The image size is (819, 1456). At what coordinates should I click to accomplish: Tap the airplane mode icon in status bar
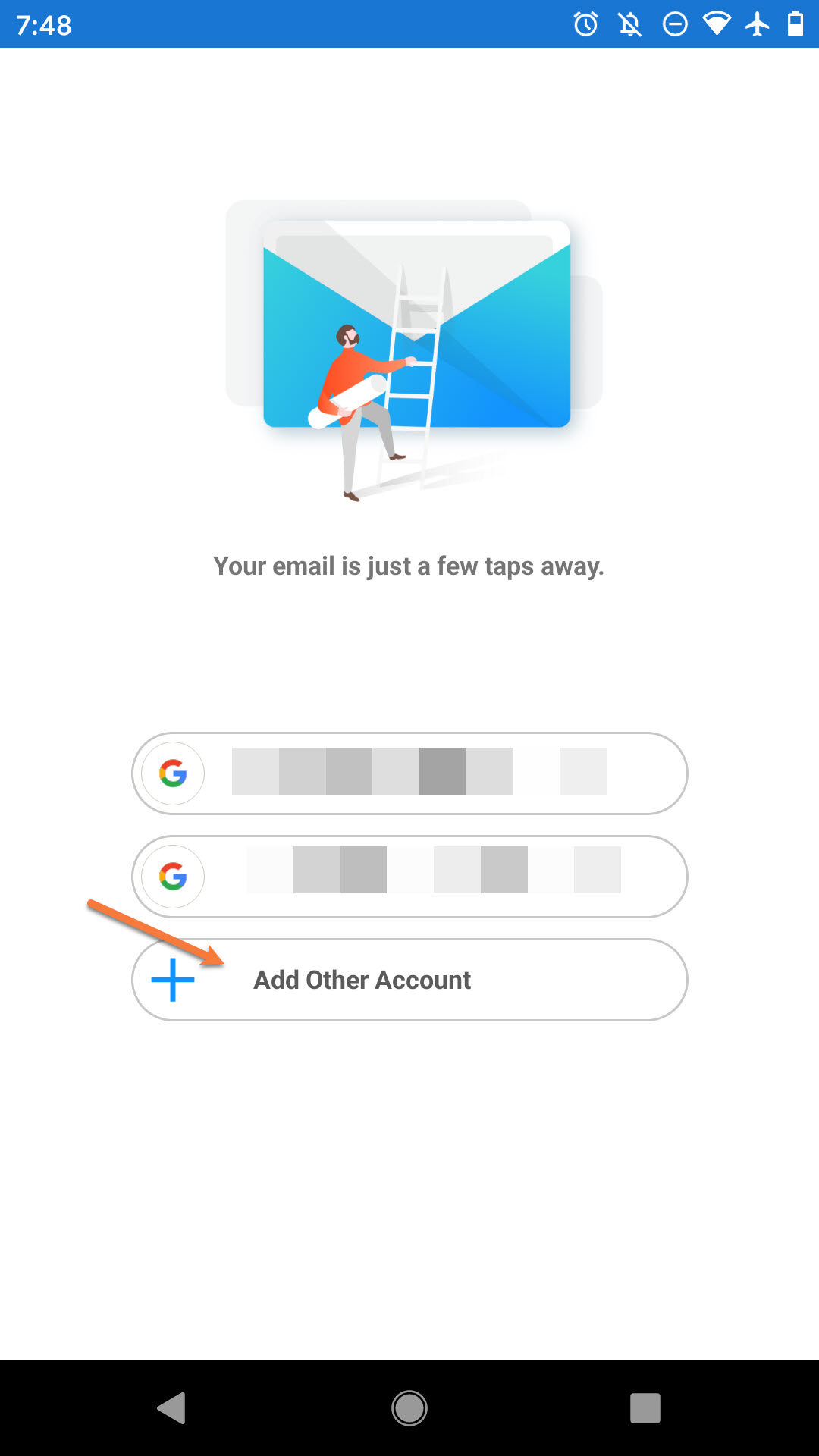(756, 25)
